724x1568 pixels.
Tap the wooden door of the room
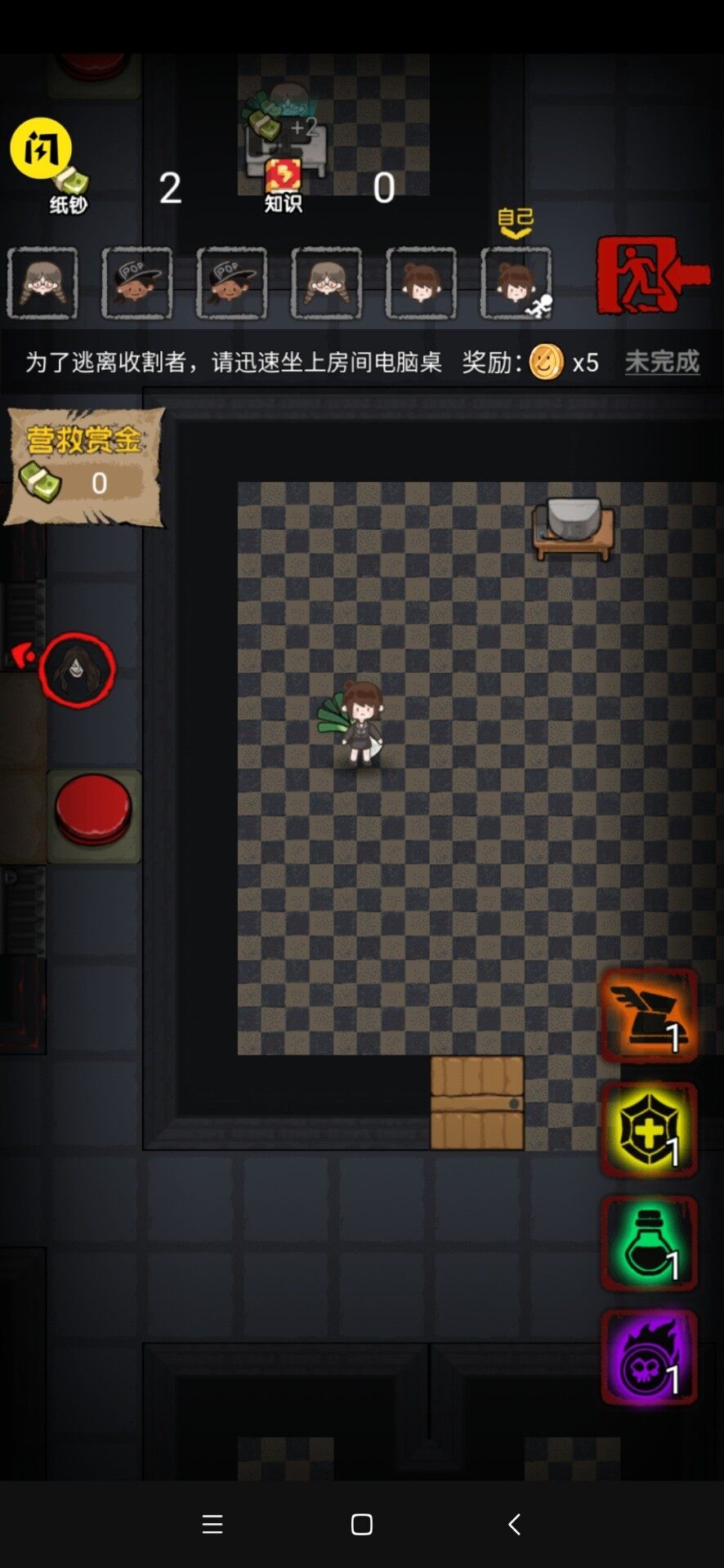click(477, 1102)
